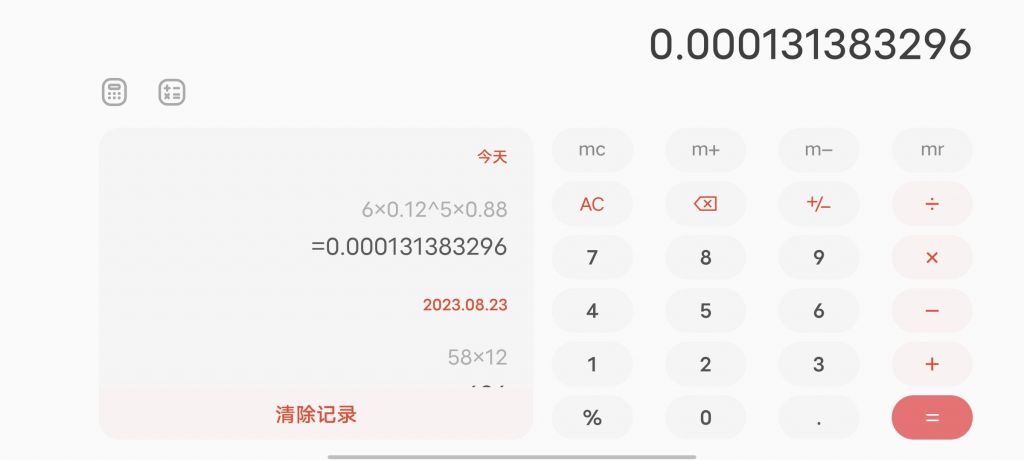Tap the AC clear key
1024x460 pixels.
[592, 204]
